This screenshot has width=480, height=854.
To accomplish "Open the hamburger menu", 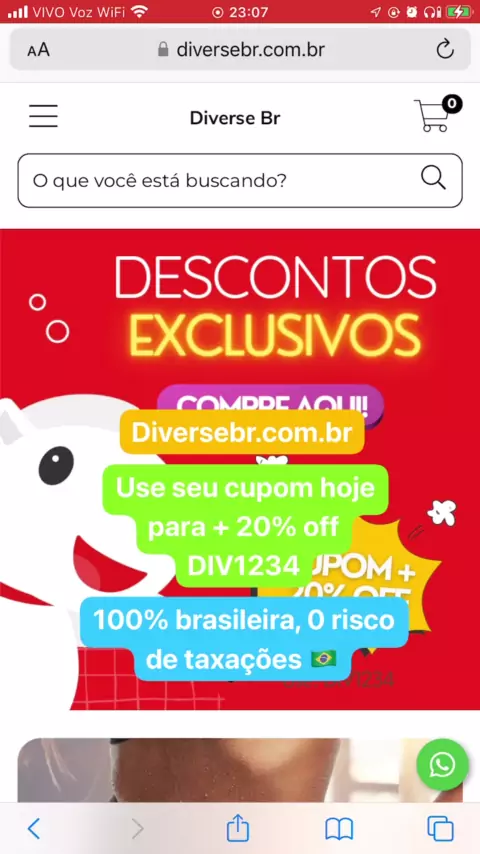I will click(43, 116).
